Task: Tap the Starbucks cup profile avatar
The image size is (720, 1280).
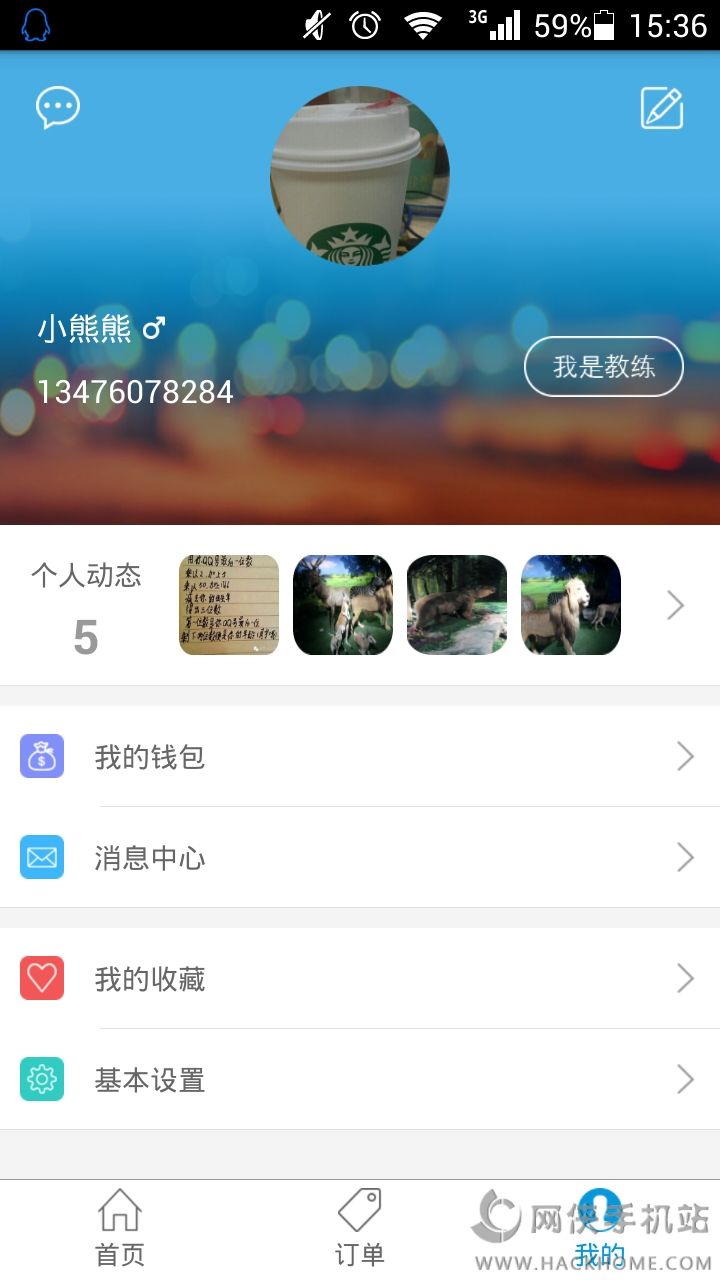Action: [360, 176]
